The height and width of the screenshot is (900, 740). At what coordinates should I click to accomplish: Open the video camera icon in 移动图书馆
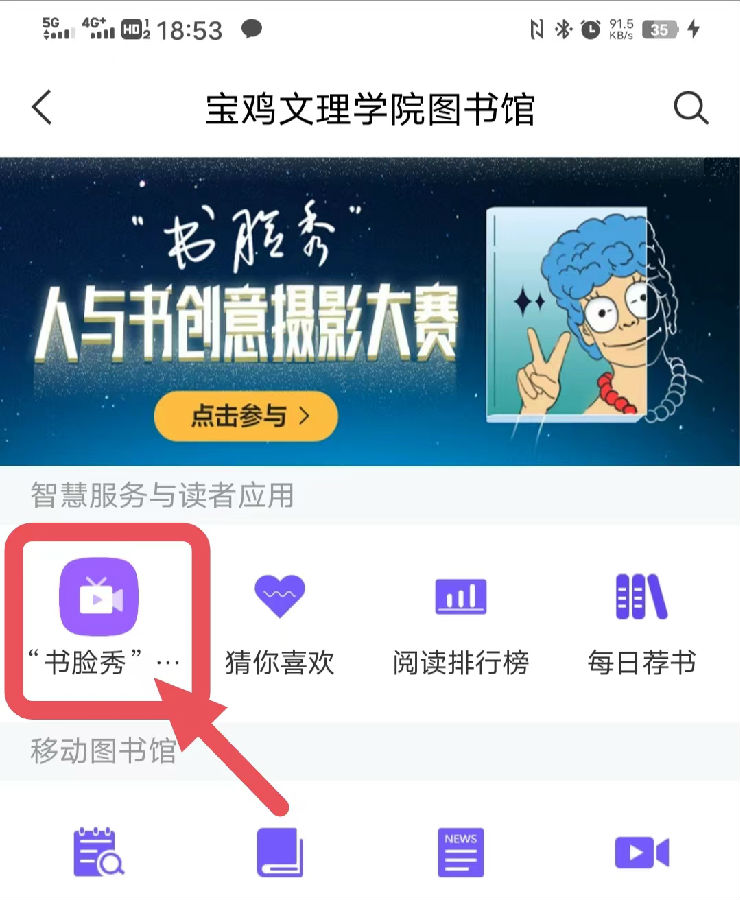click(641, 853)
